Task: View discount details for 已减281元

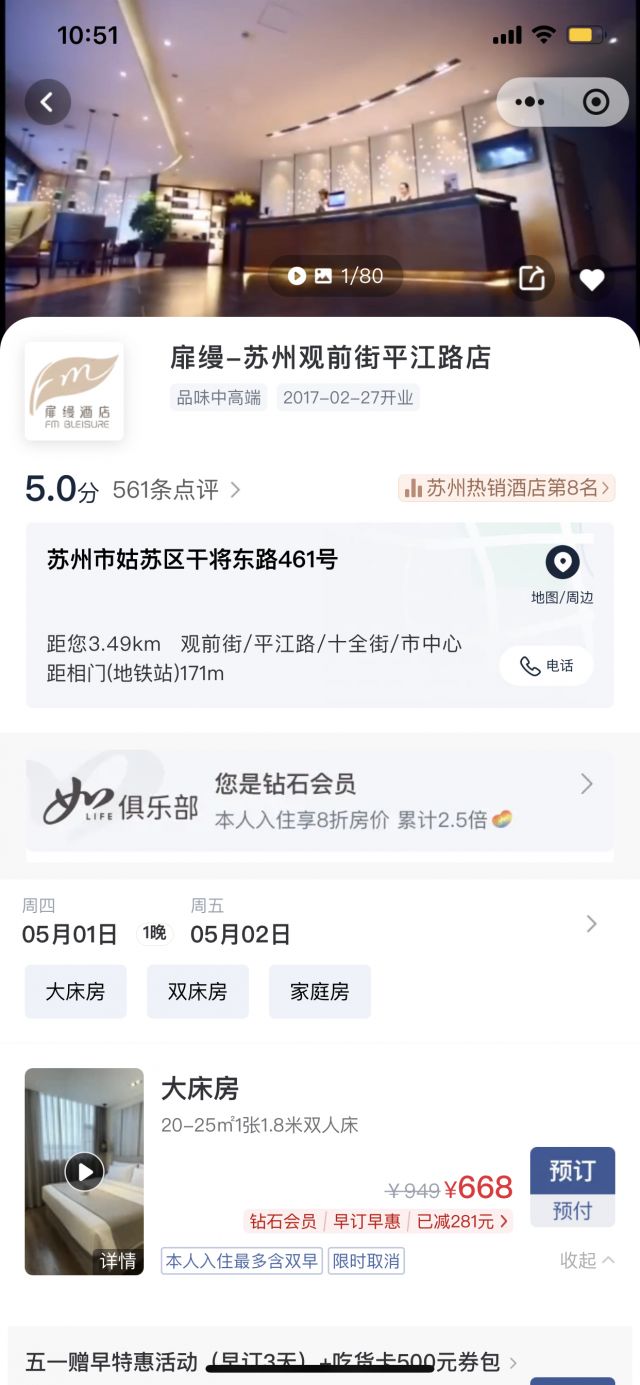Action: (x=462, y=1221)
